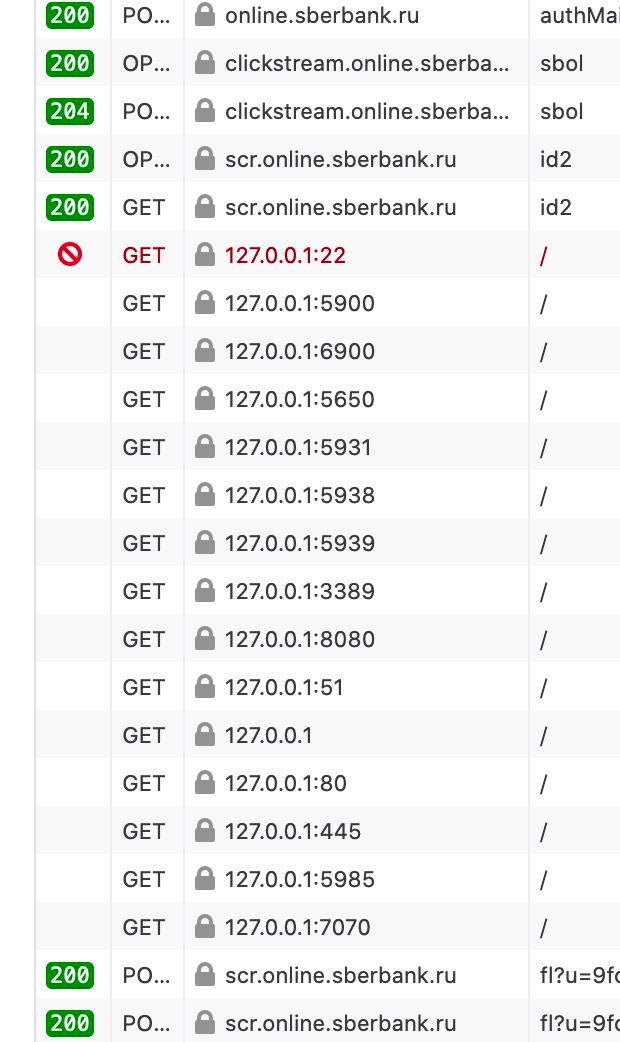The image size is (620, 1042).
Task: Select the 127.0.0.1:6900 request
Action: point(328,350)
